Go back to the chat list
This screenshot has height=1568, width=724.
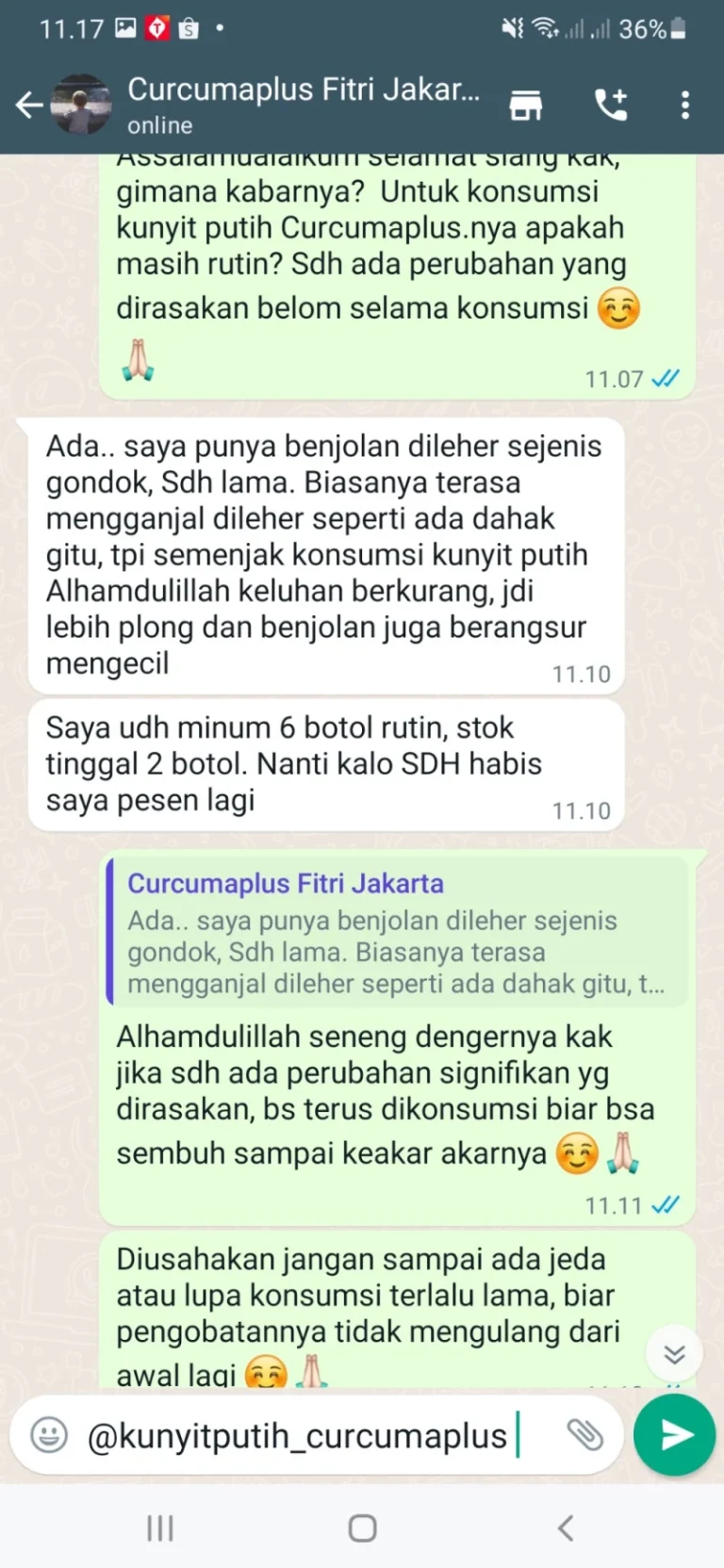point(29,105)
